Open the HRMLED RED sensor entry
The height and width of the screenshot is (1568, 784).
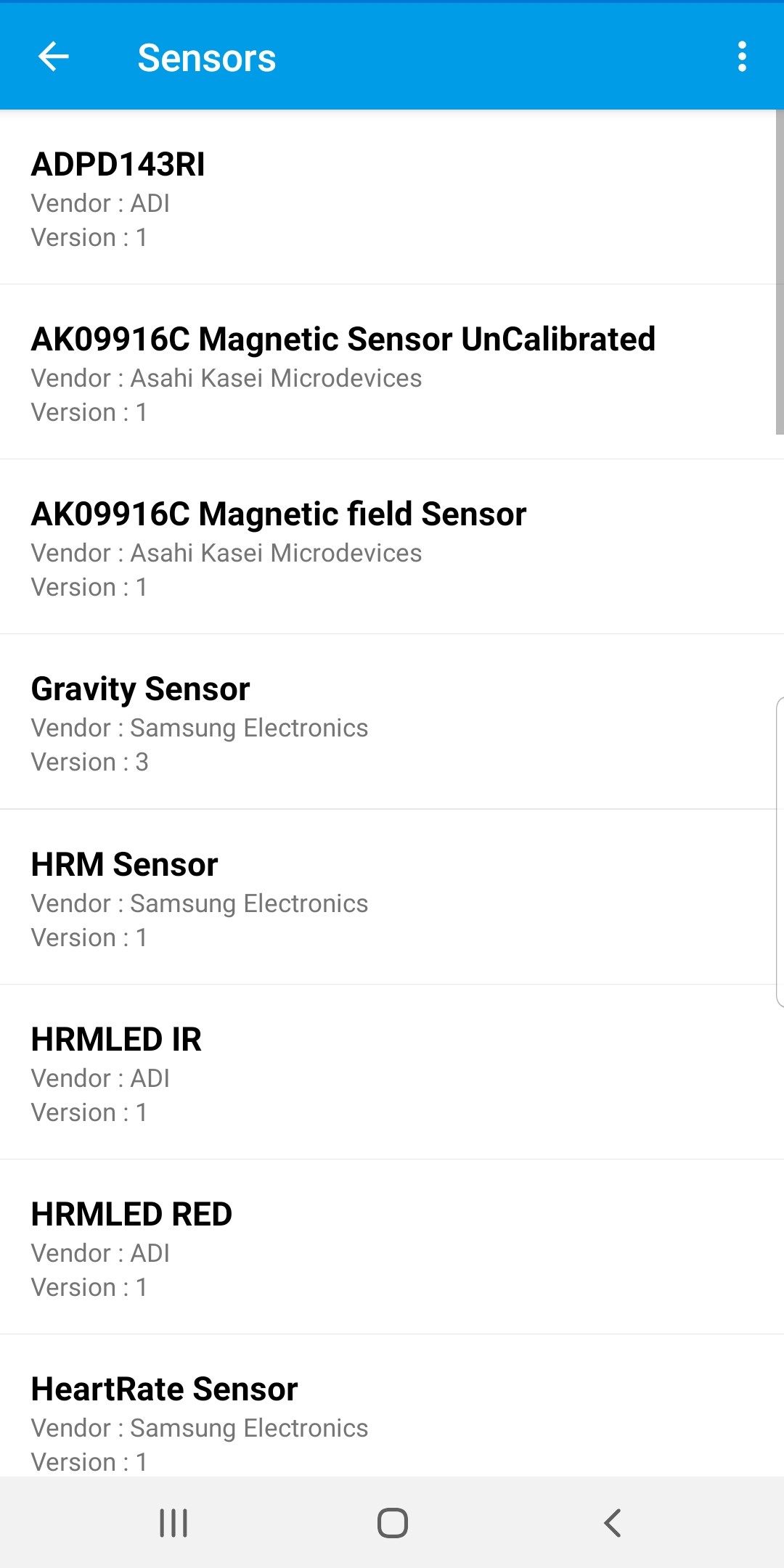pos(392,1247)
